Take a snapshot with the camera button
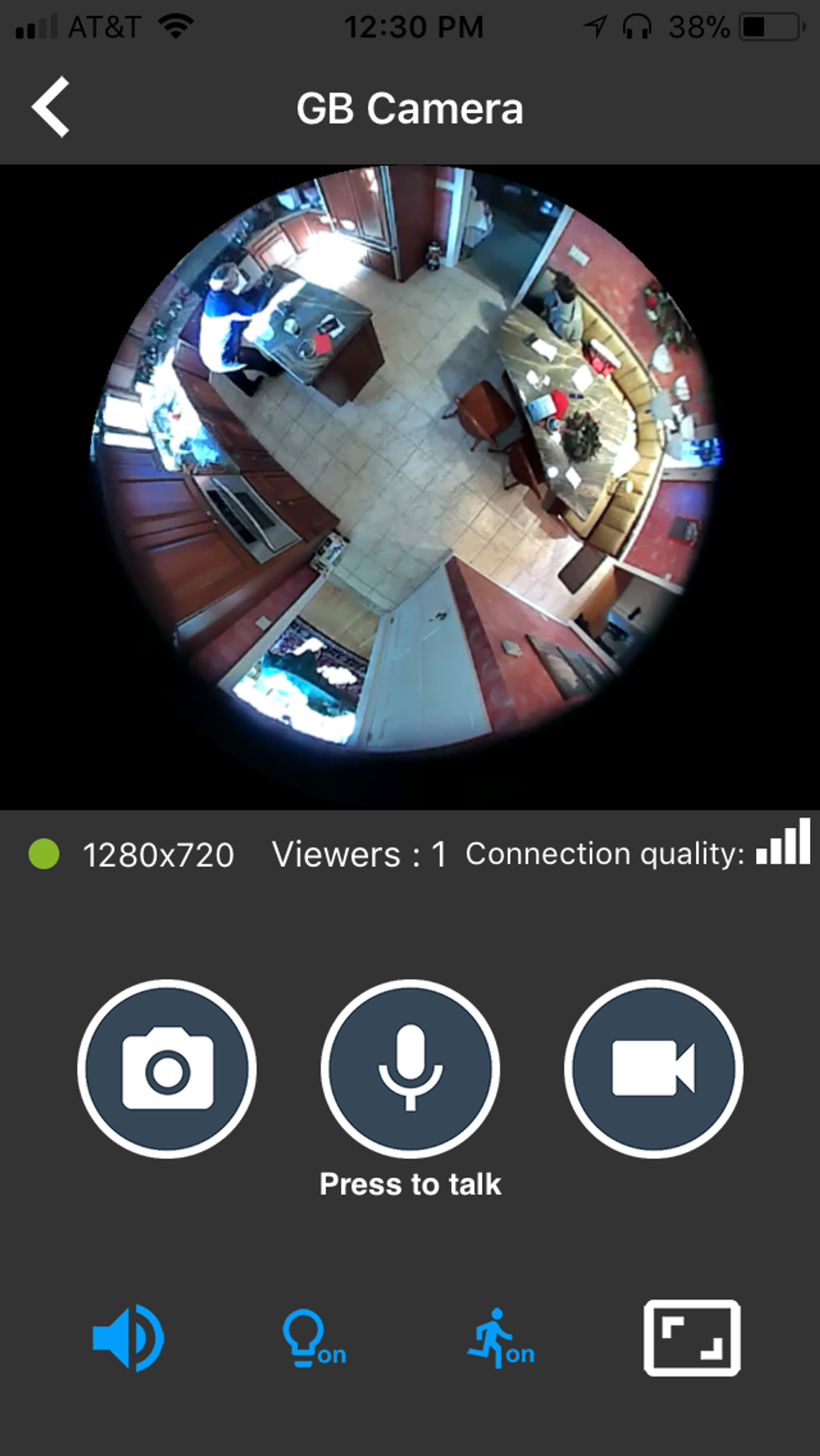The width and height of the screenshot is (820, 1456). 167,1069
